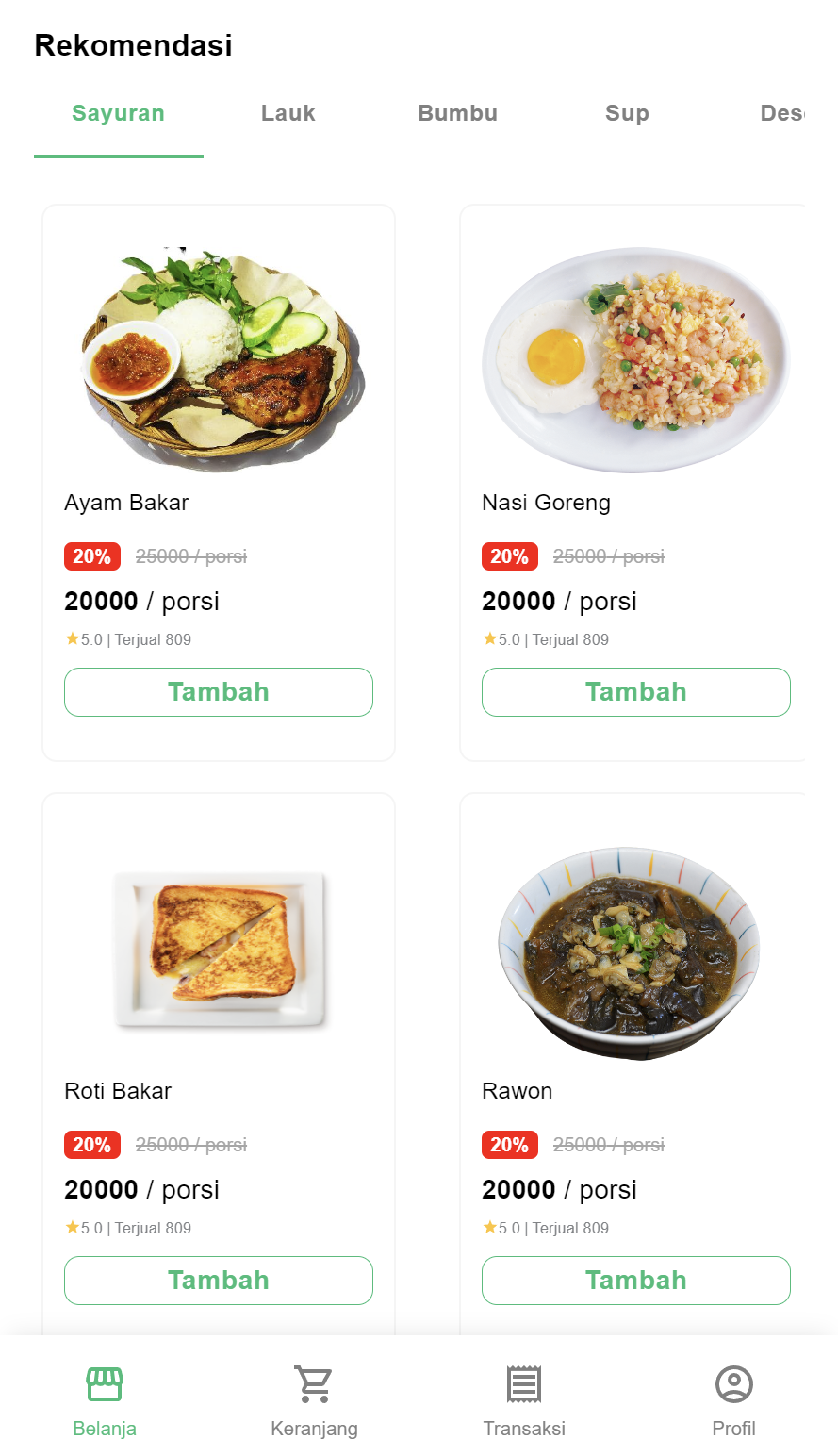The height and width of the screenshot is (1456, 838).
Task: Switch to the Lauk tab
Action: pyautogui.click(x=288, y=114)
